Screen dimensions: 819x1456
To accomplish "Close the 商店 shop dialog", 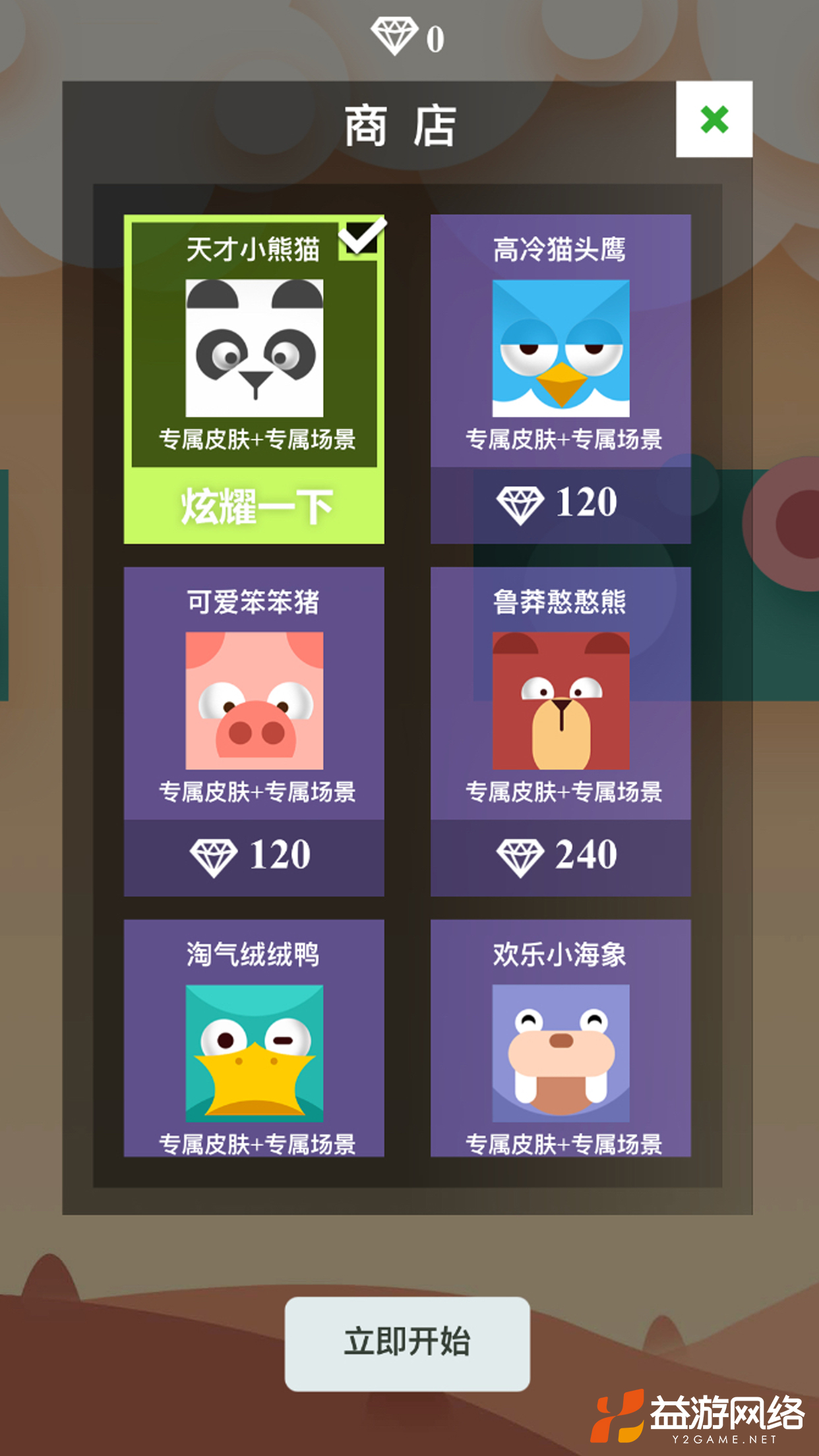I will pyautogui.click(x=714, y=119).
